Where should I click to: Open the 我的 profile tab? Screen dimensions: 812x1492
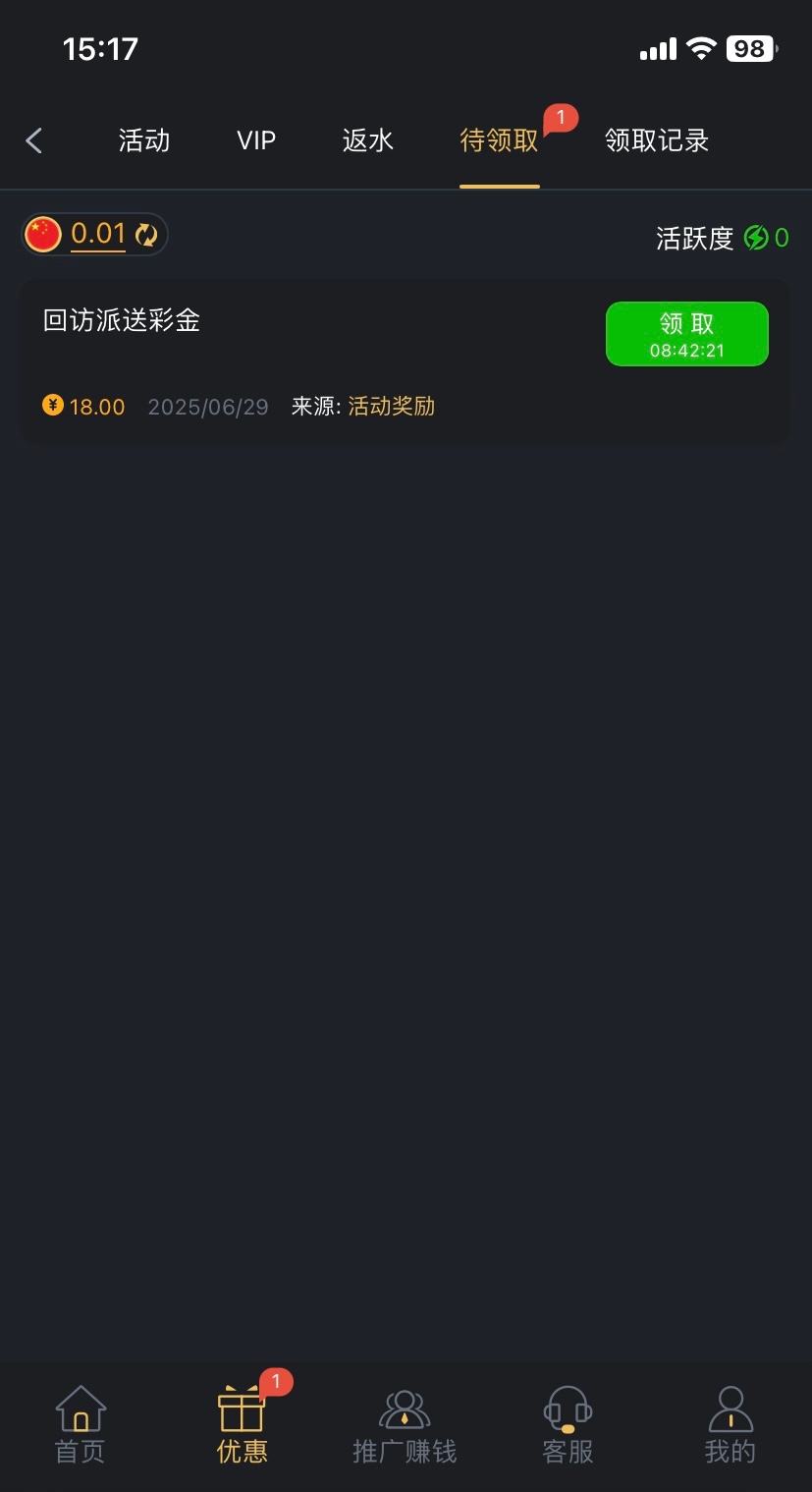coord(731,1424)
